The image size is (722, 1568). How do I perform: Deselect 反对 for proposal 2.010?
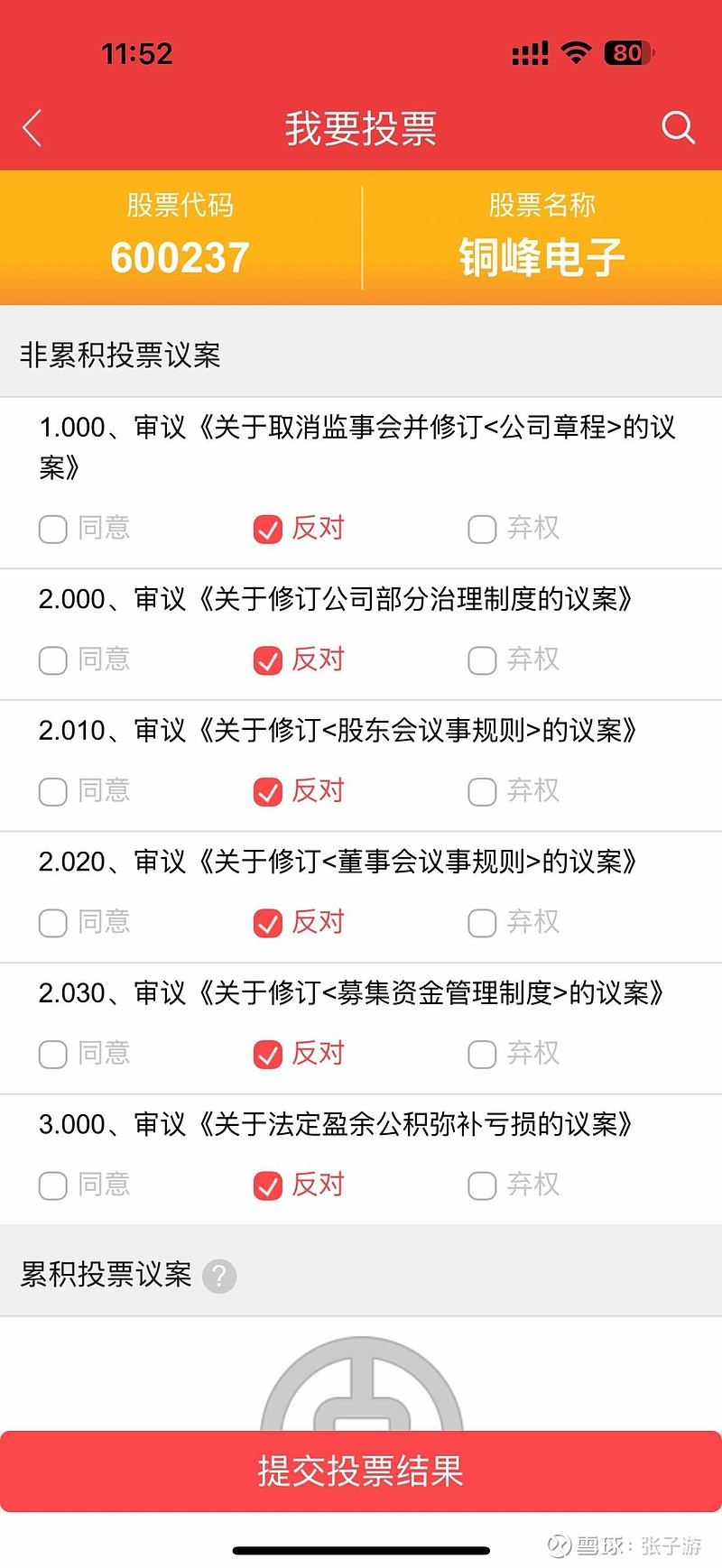pyautogui.click(x=268, y=791)
